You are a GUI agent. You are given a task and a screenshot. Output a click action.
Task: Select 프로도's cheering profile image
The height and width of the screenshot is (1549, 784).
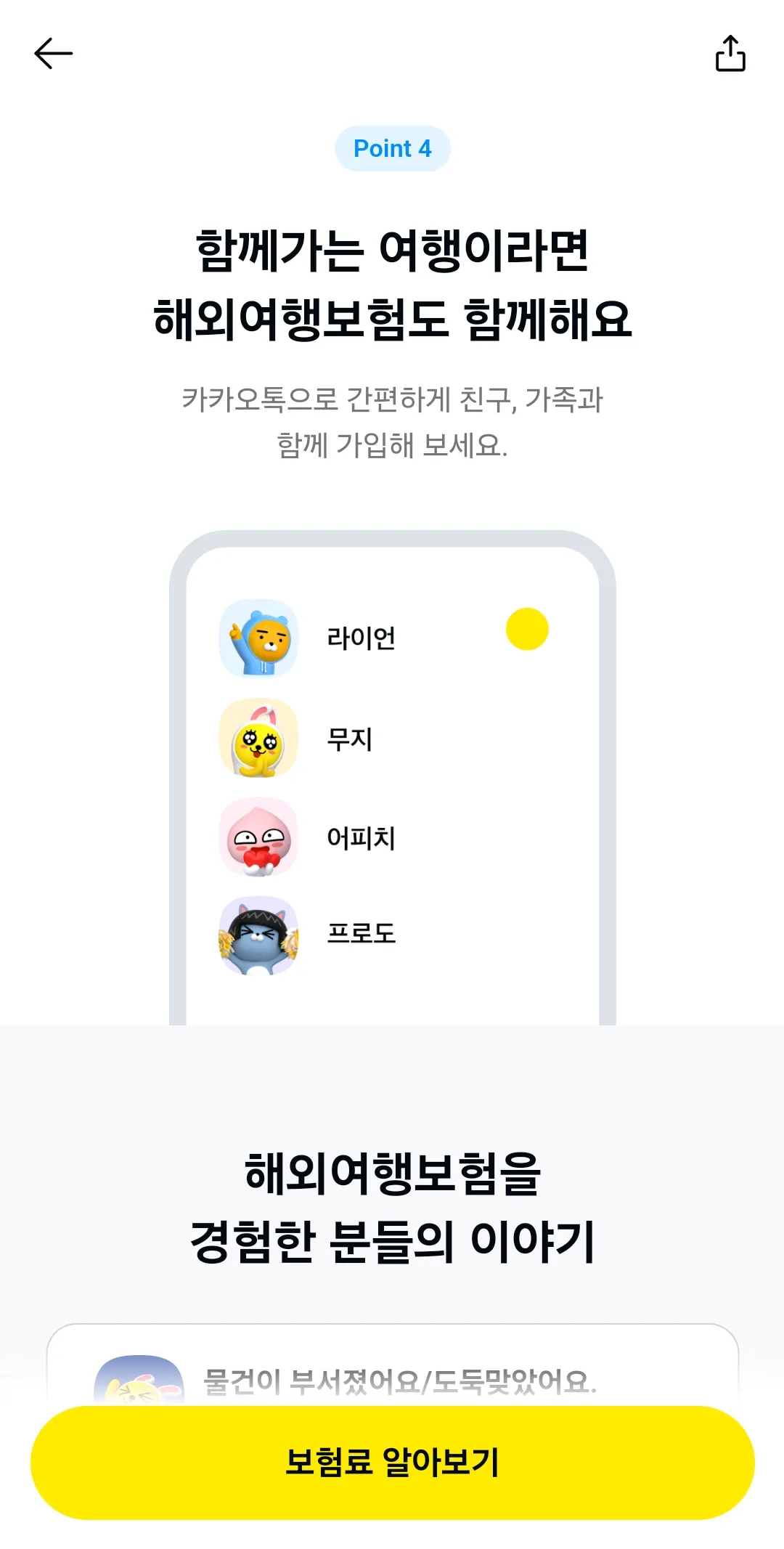(x=259, y=935)
